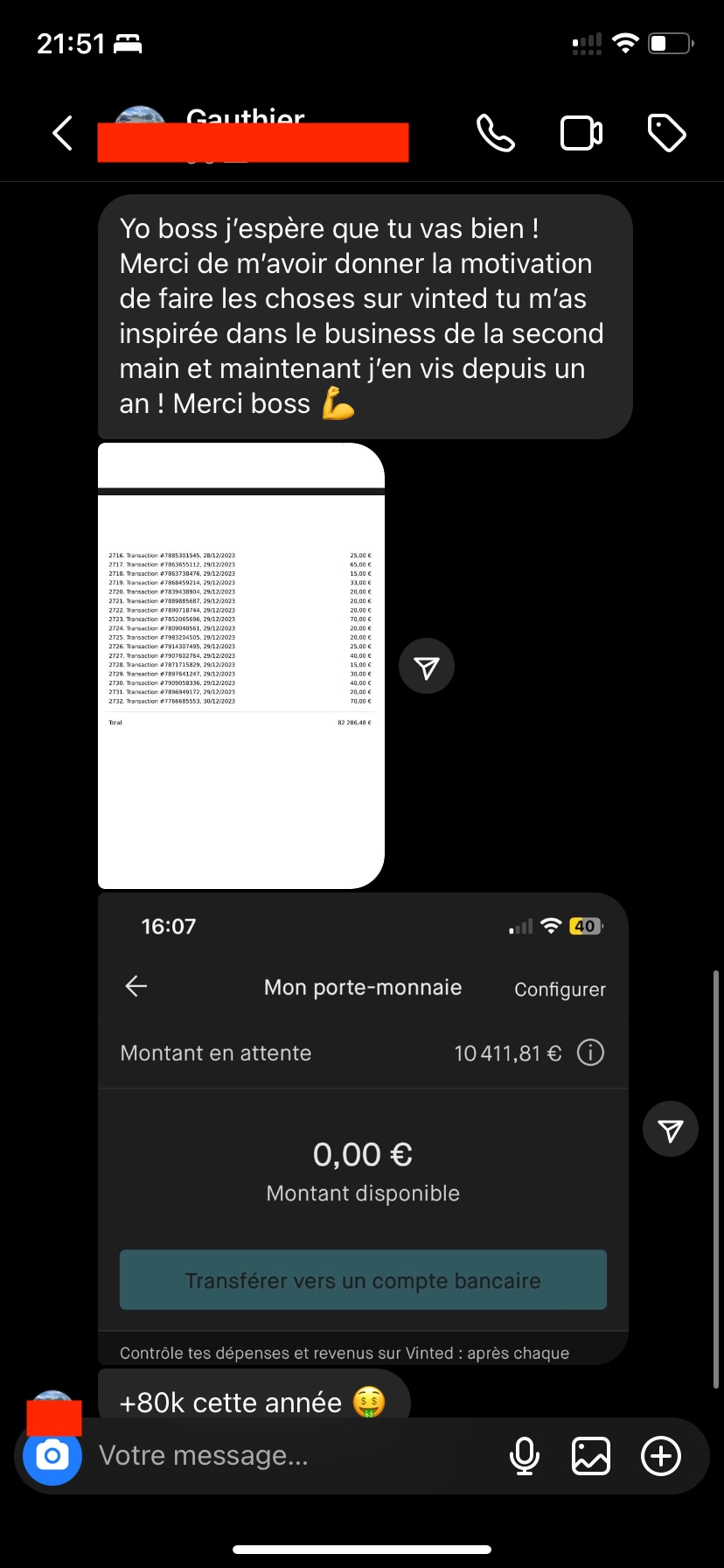724x1568 pixels.
Task: Open the label tag icon
Action: 666,133
